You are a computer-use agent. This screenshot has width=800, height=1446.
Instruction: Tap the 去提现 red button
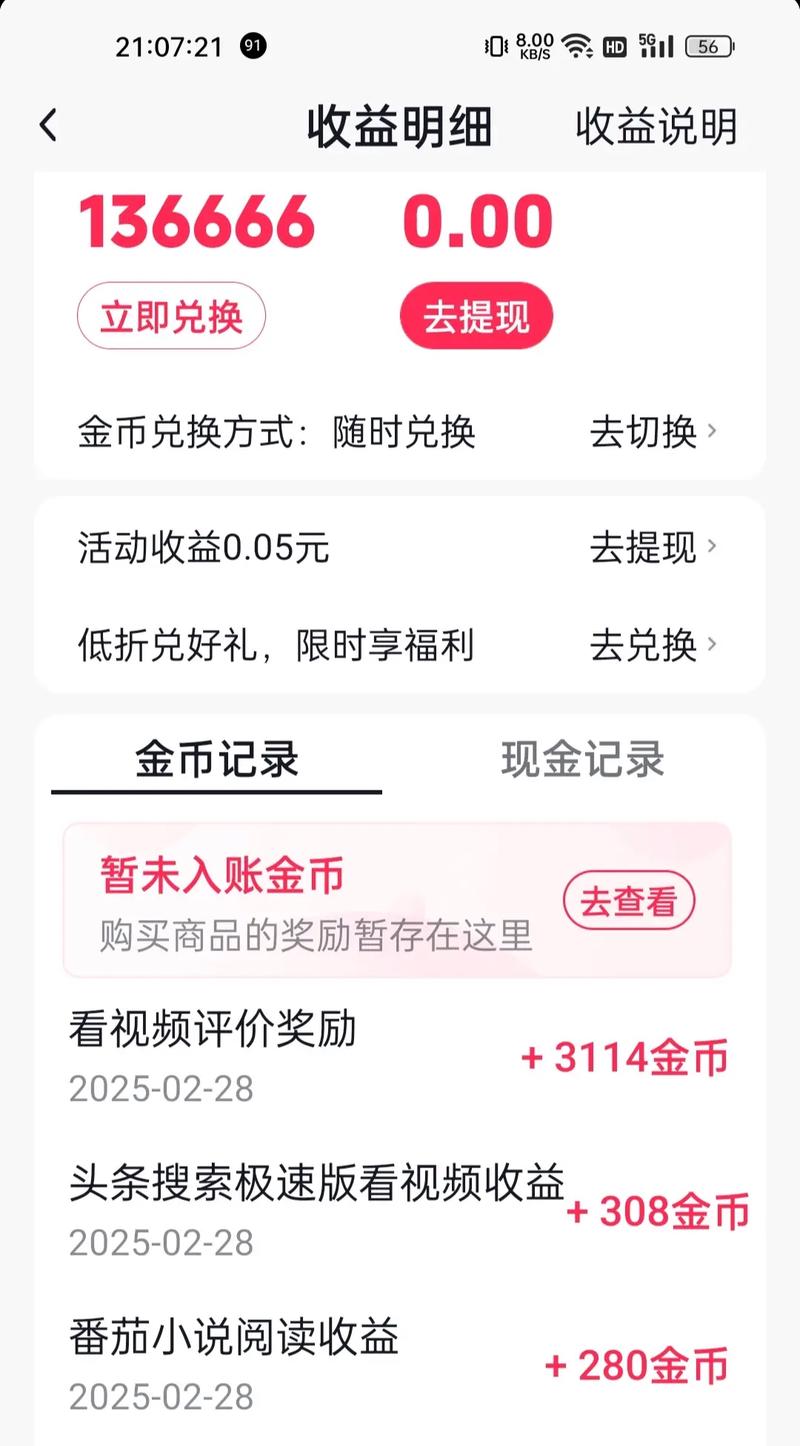476,316
